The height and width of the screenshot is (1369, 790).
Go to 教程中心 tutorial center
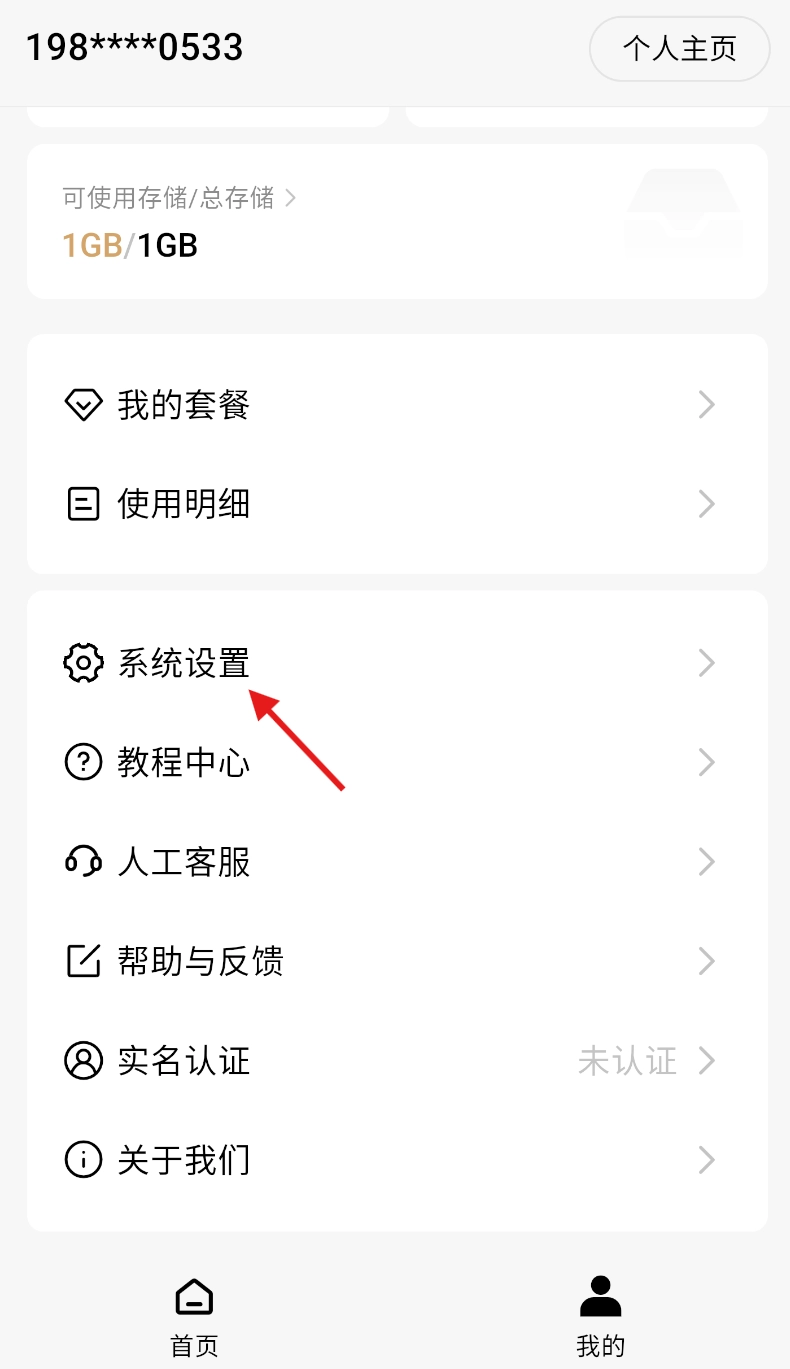pyautogui.click(x=396, y=763)
